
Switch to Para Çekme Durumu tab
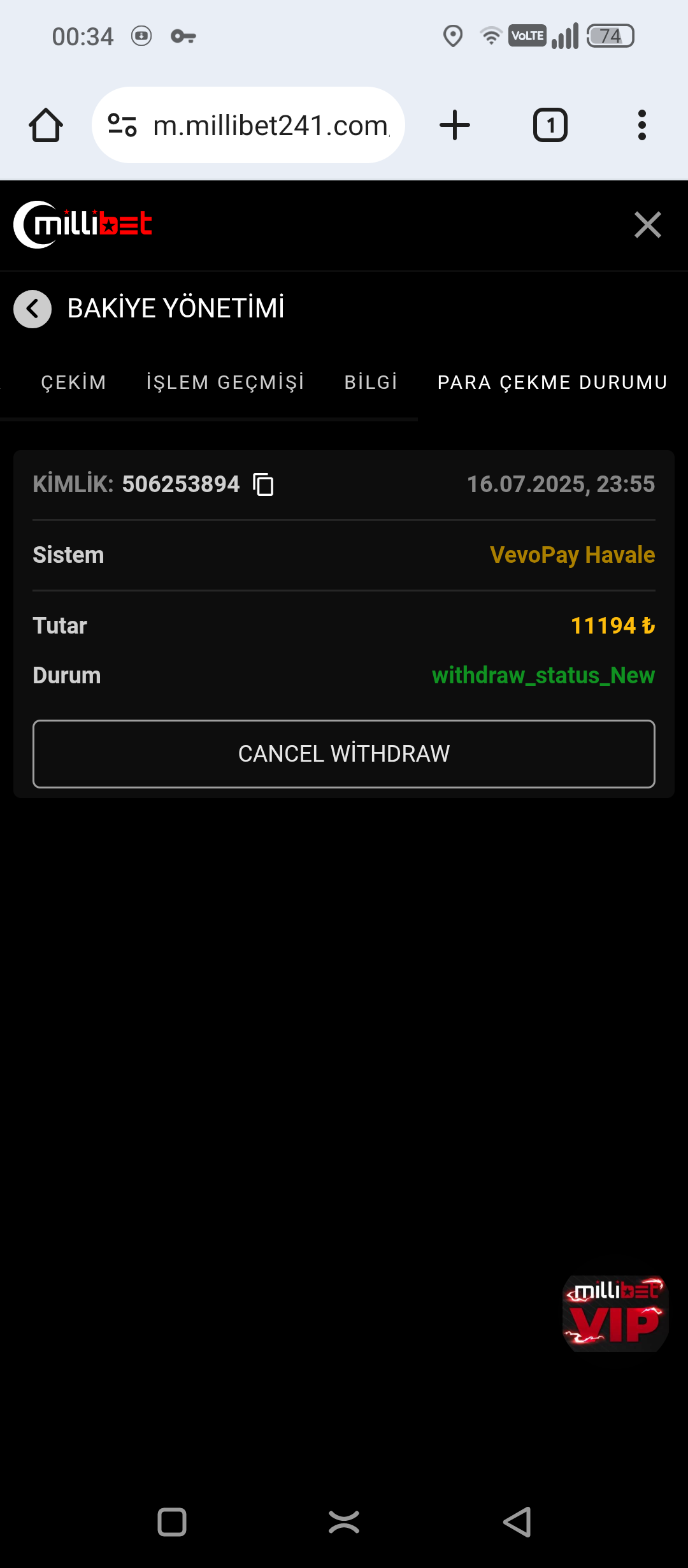[552, 382]
